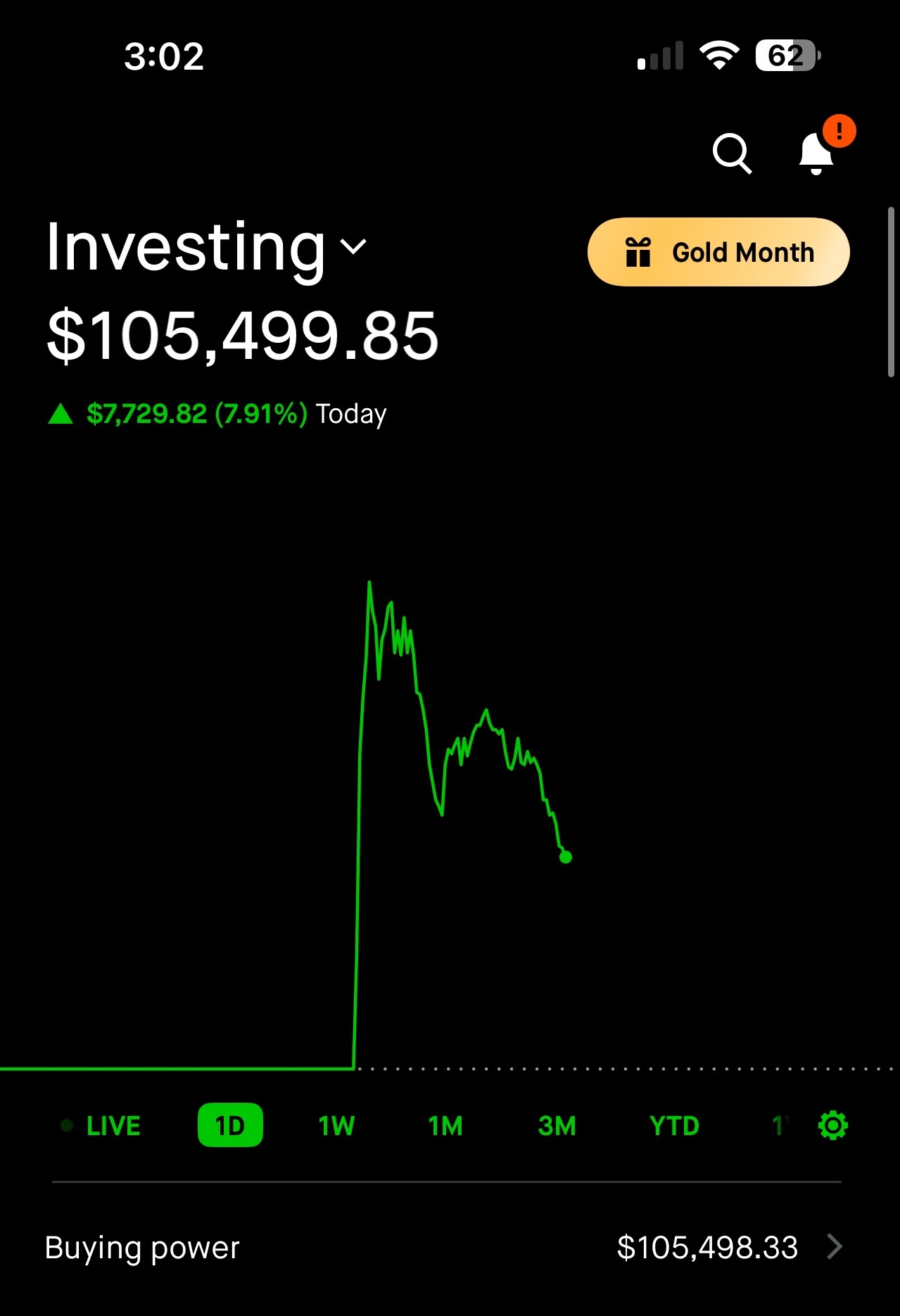
Task: Open the notifications bell
Action: pos(817,153)
